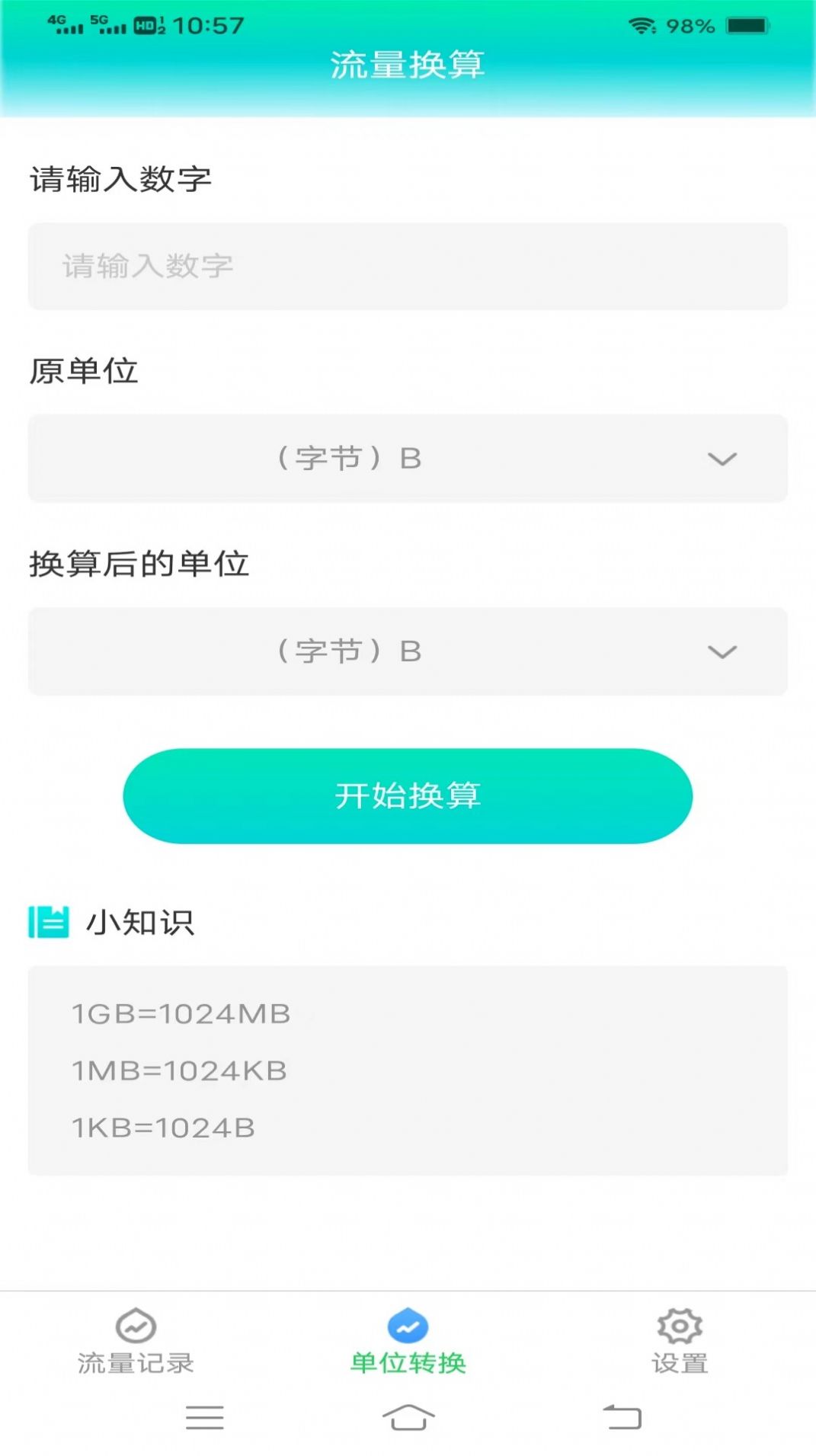
Task: Click the 请输入数字 number input field
Action: tap(408, 266)
